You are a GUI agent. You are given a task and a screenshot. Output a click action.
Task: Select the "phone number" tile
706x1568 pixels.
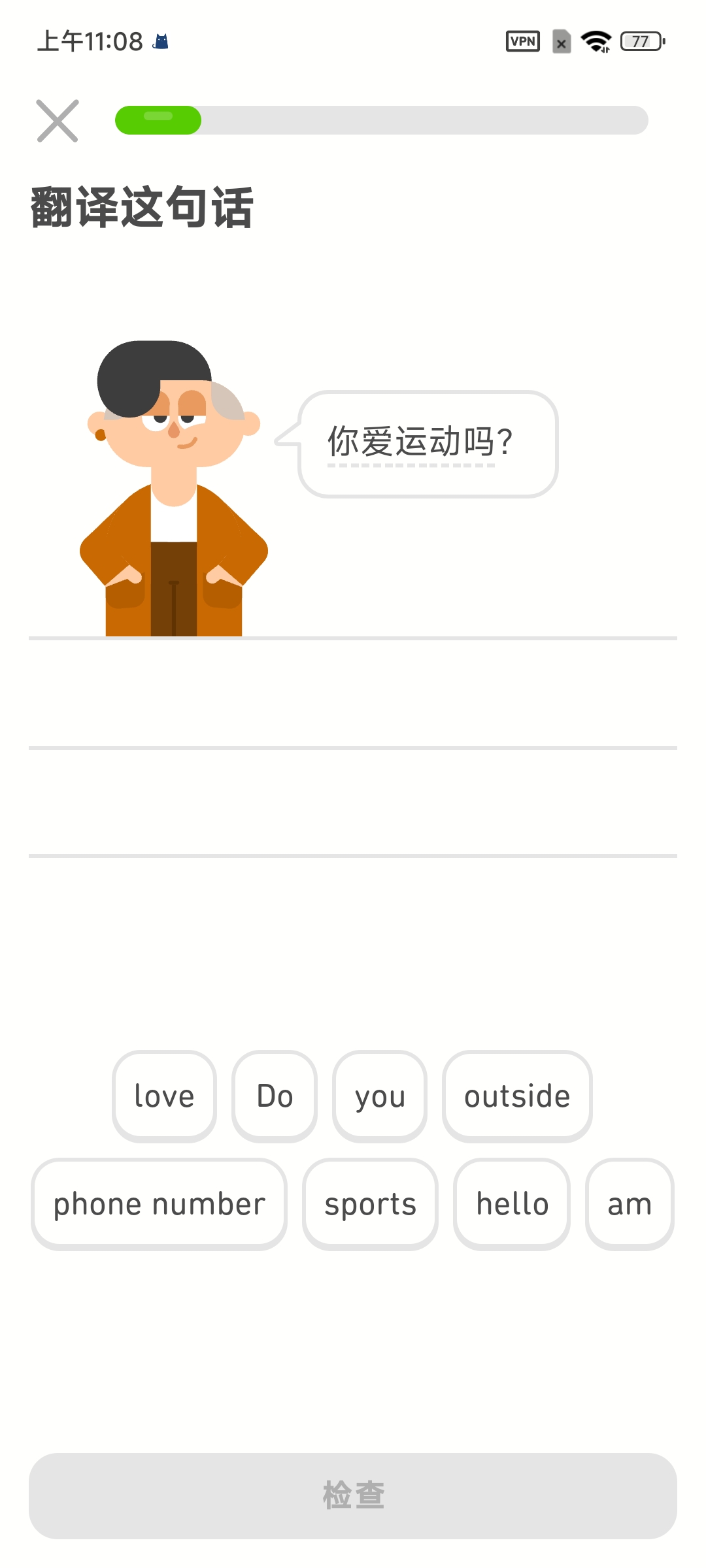[x=159, y=1204]
